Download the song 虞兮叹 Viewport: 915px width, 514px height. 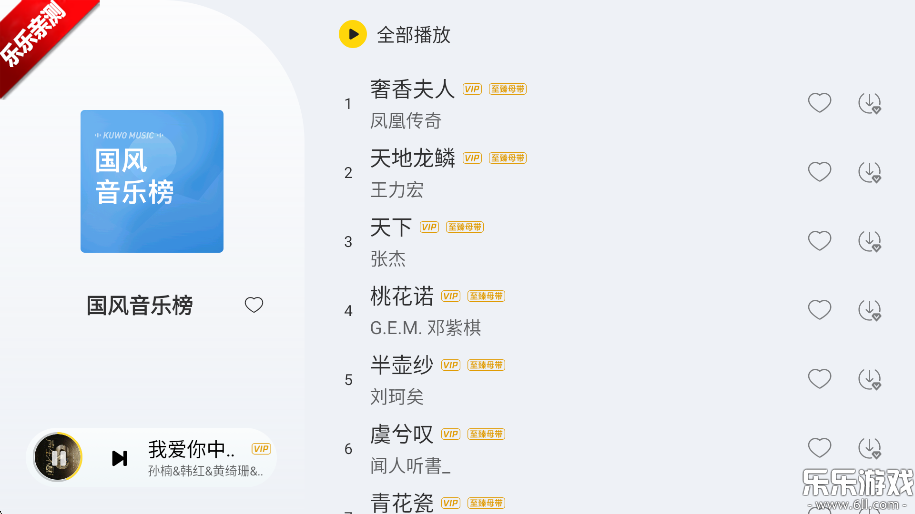point(869,448)
